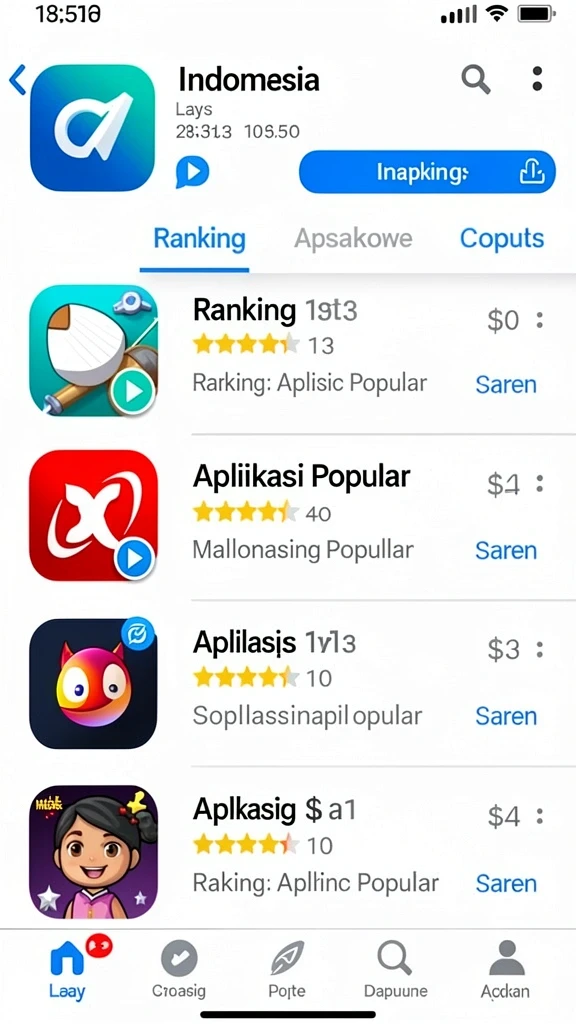Tap Saren next to Mallonasing Popullar

click(506, 551)
